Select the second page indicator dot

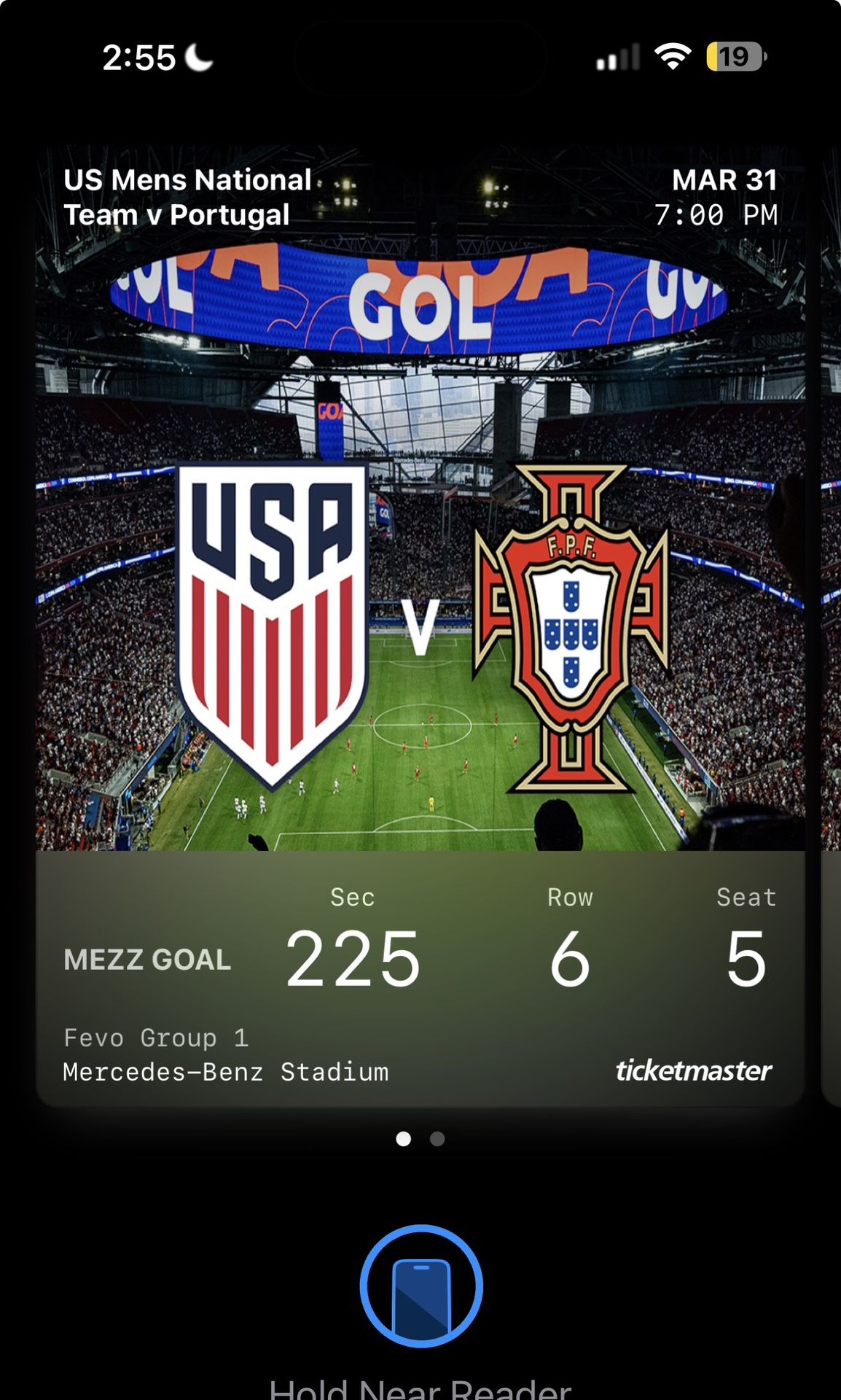[437, 1137]
